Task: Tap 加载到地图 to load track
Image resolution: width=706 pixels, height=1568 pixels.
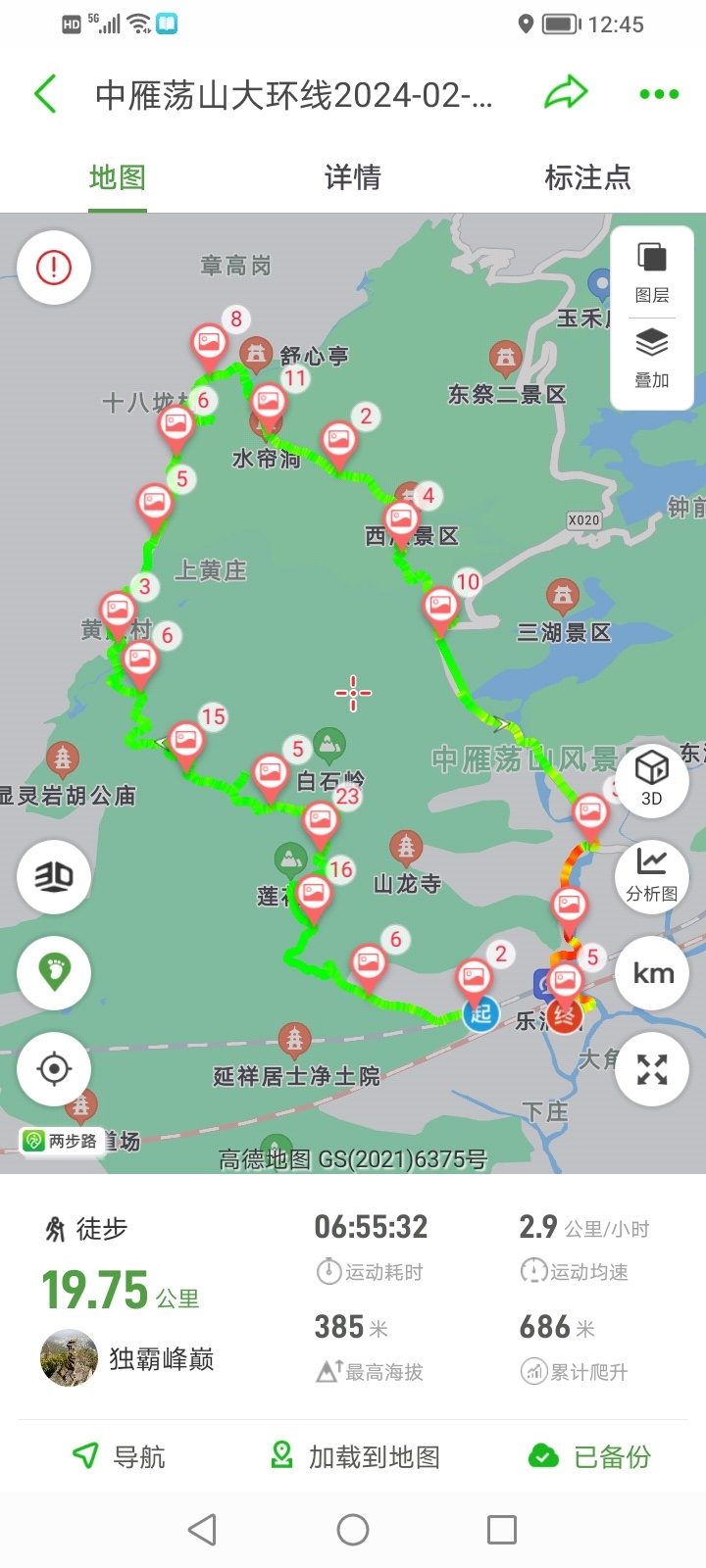Action: point(355,1456)
